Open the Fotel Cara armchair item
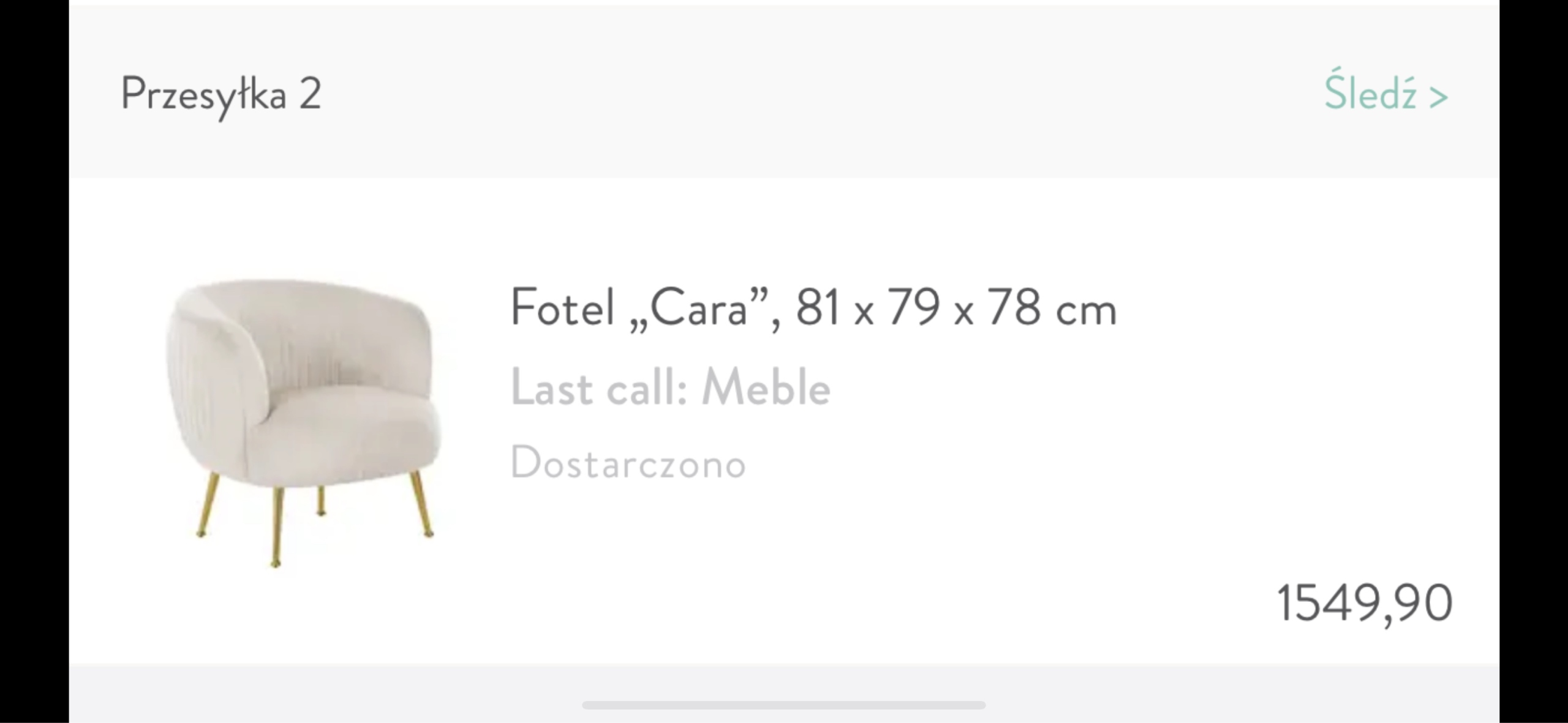Viewport: 1568px width, 723px height. click(x=813, y=309)
